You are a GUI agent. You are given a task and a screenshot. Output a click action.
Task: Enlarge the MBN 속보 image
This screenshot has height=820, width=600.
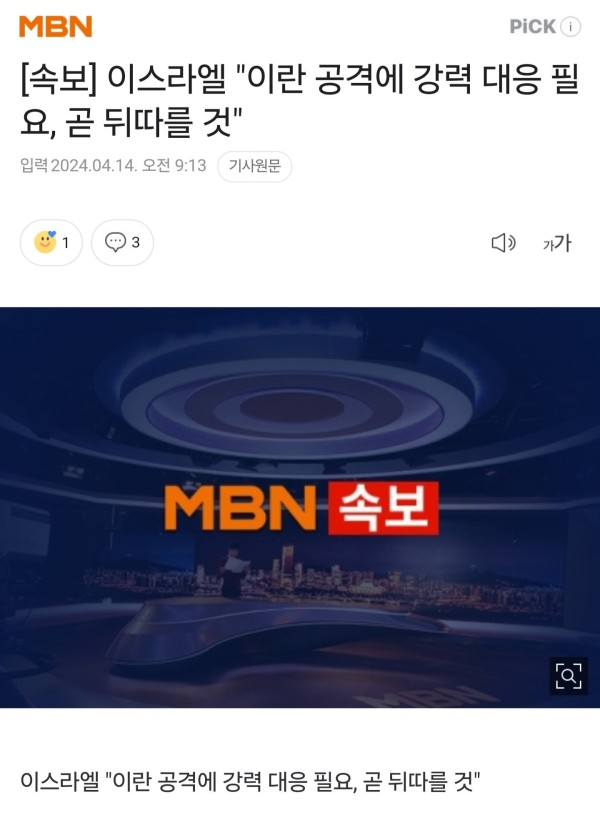click(567, 676)
